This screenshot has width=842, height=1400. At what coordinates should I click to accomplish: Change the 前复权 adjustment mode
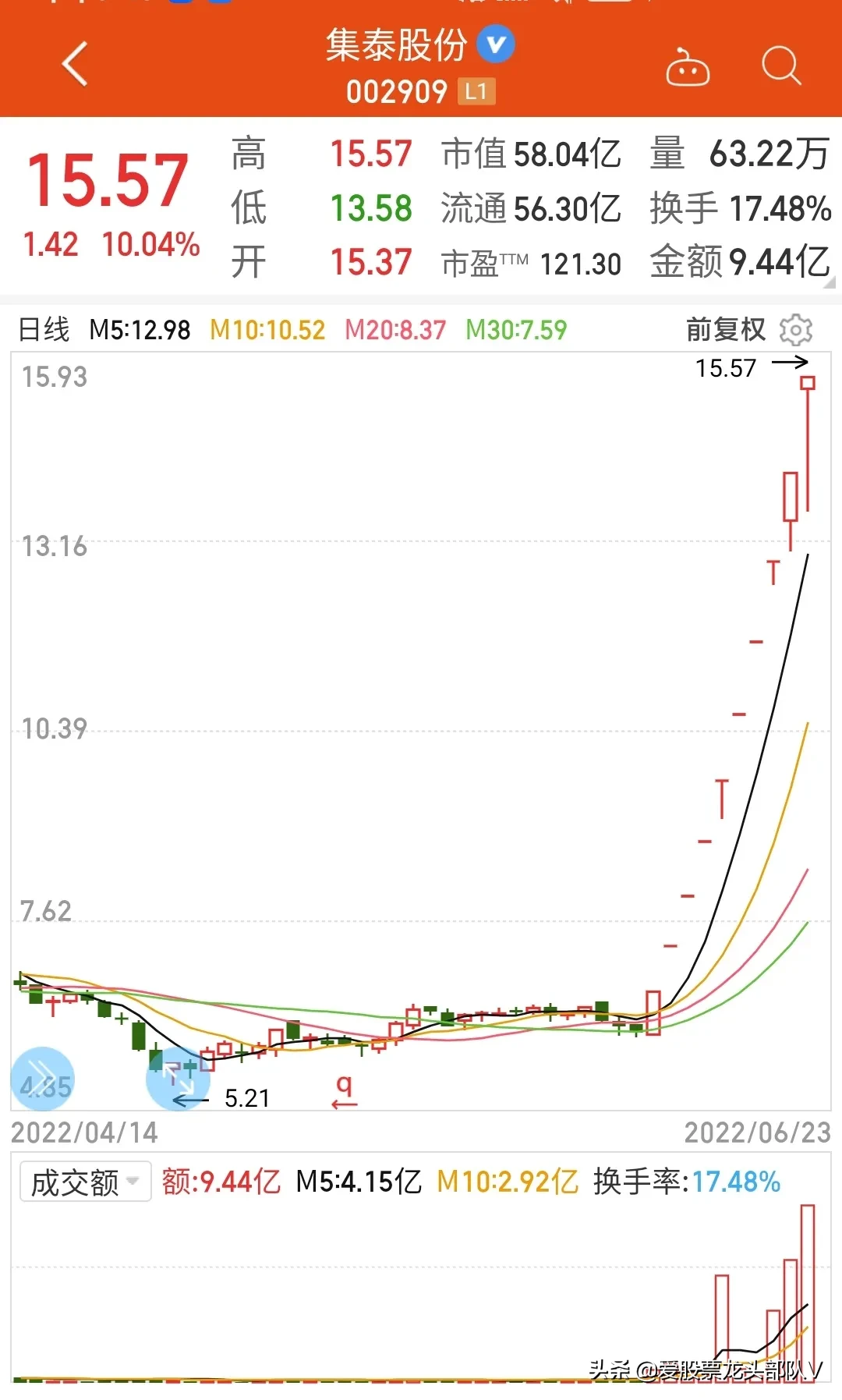pos(726,329)
